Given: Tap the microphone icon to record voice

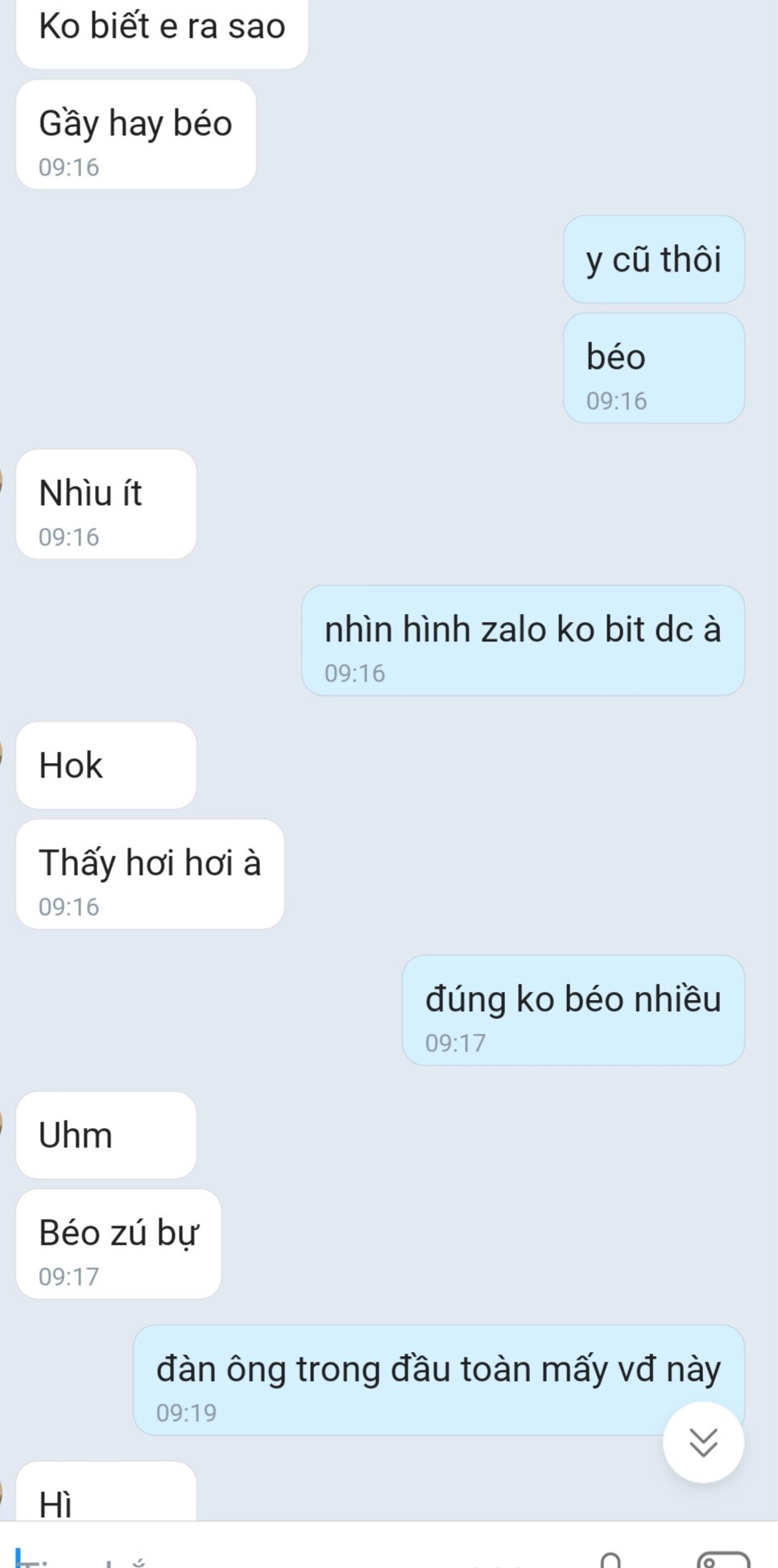Looking at the screenshot, I should (x=610, y=1559).
